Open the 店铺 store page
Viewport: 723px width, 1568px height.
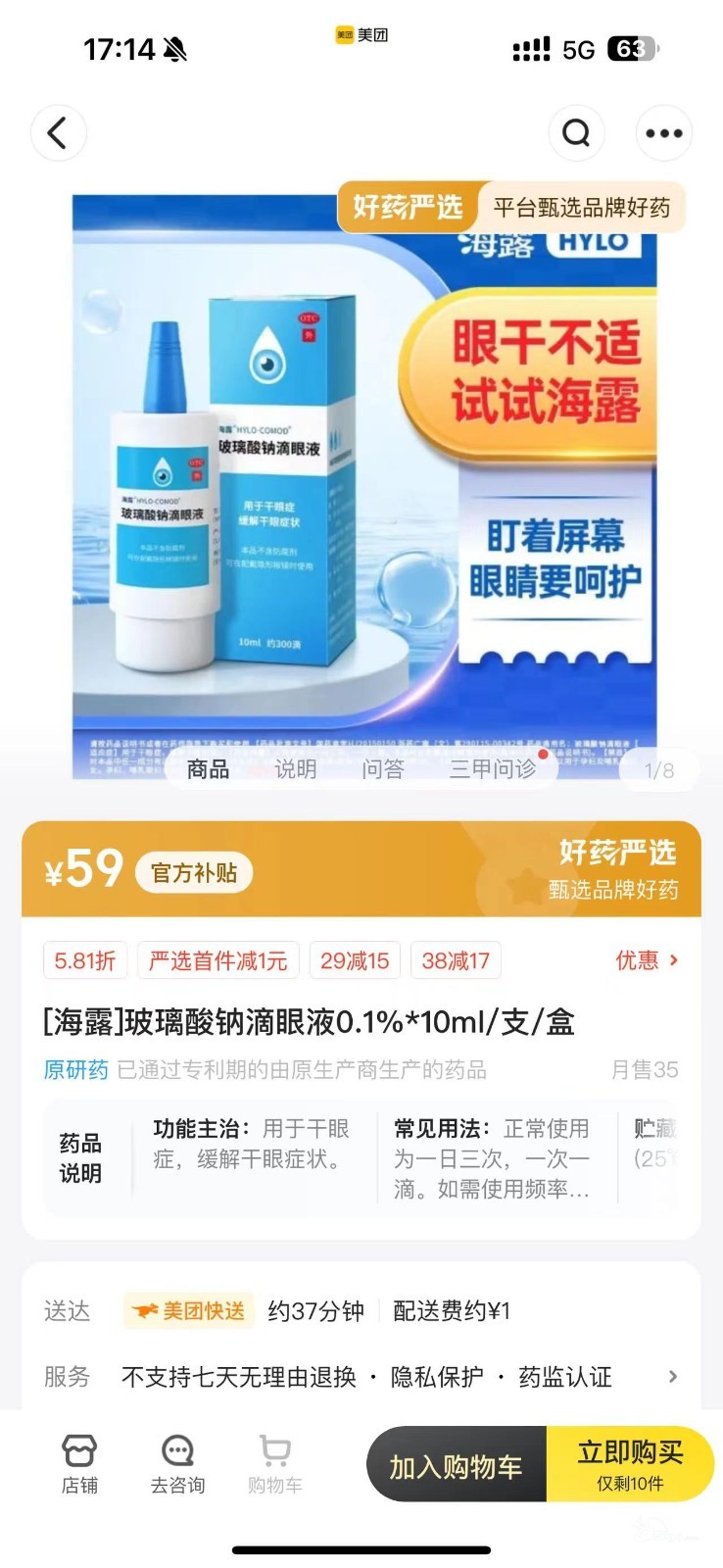[x=79, y=1464]
